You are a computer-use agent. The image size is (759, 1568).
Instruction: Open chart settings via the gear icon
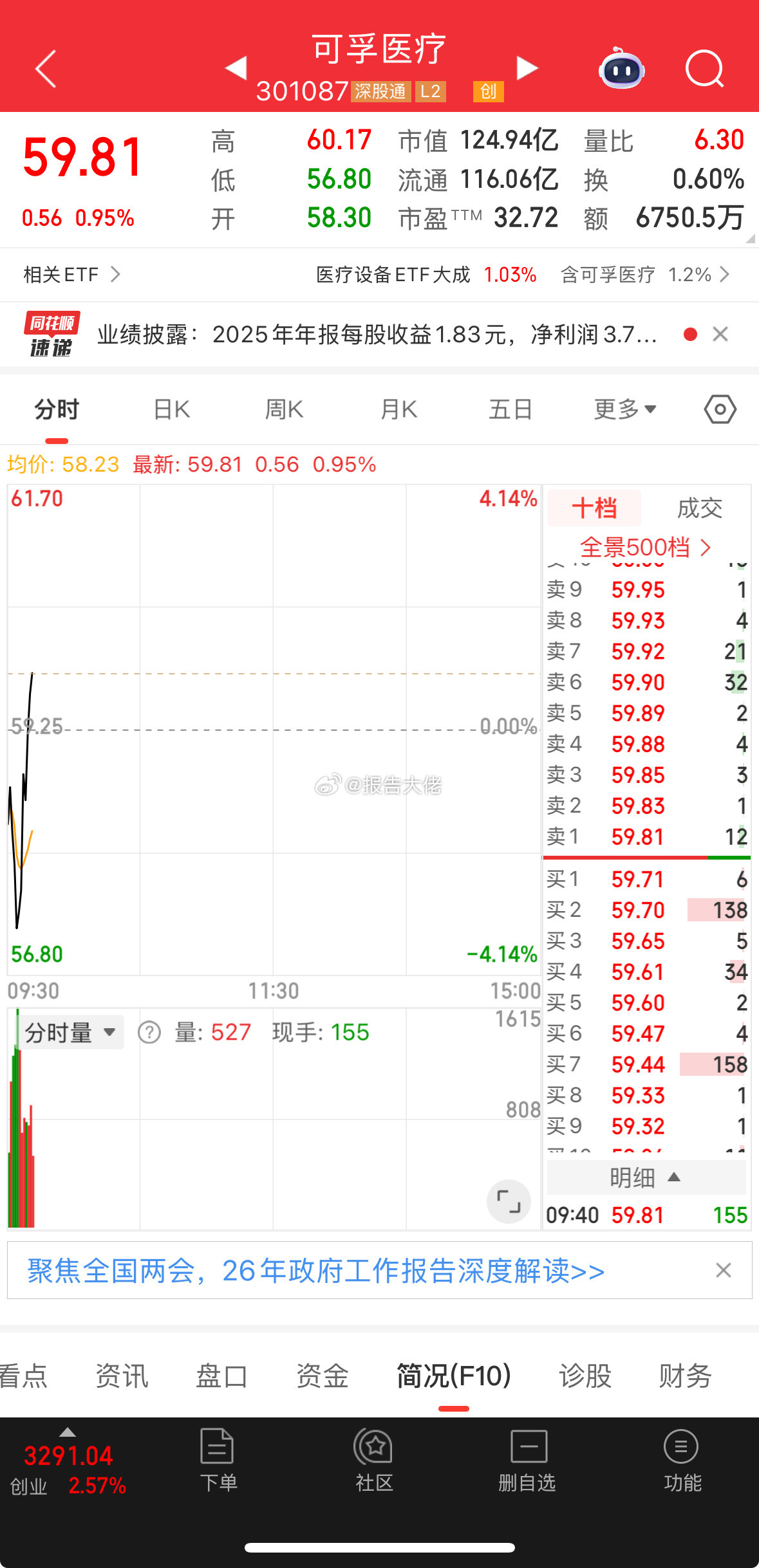coord(719,409)
